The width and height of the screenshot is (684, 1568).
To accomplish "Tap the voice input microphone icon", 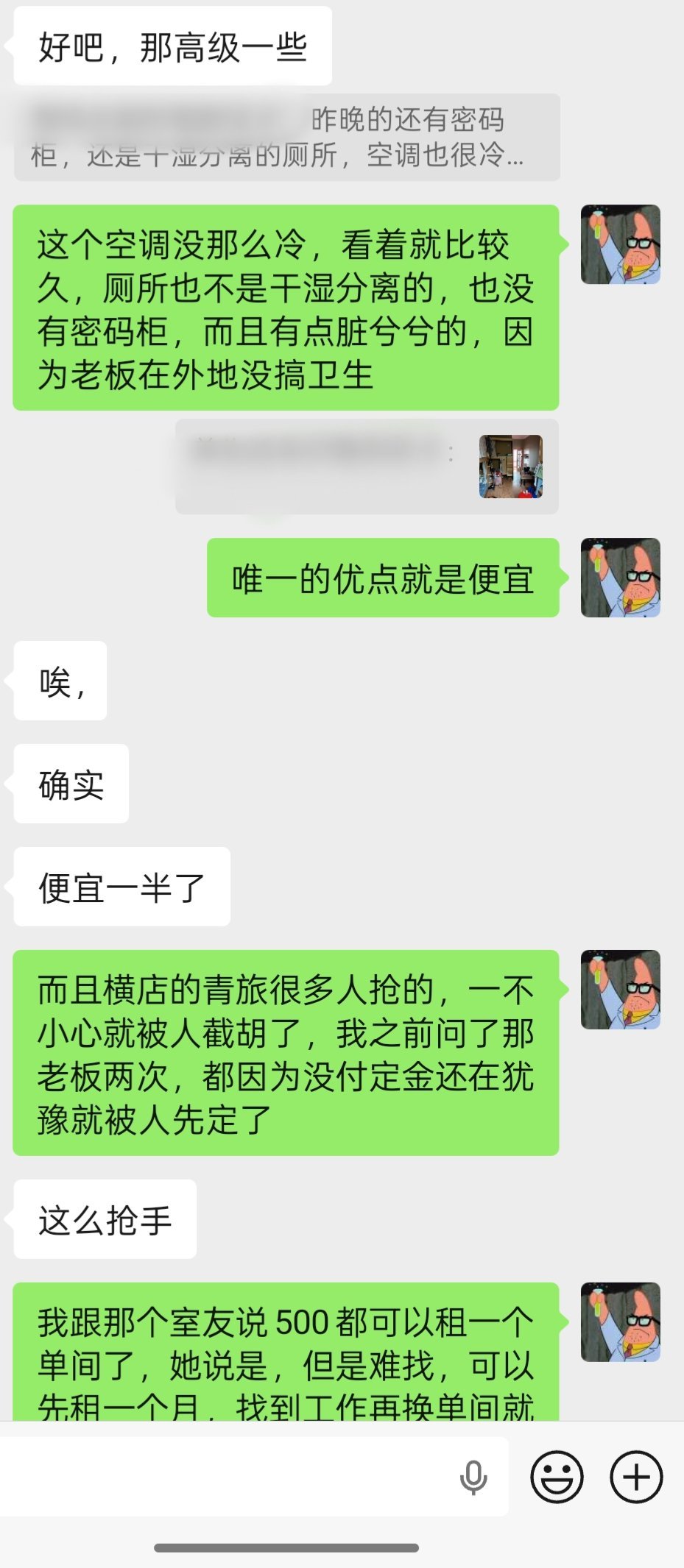I will 473,1477.
